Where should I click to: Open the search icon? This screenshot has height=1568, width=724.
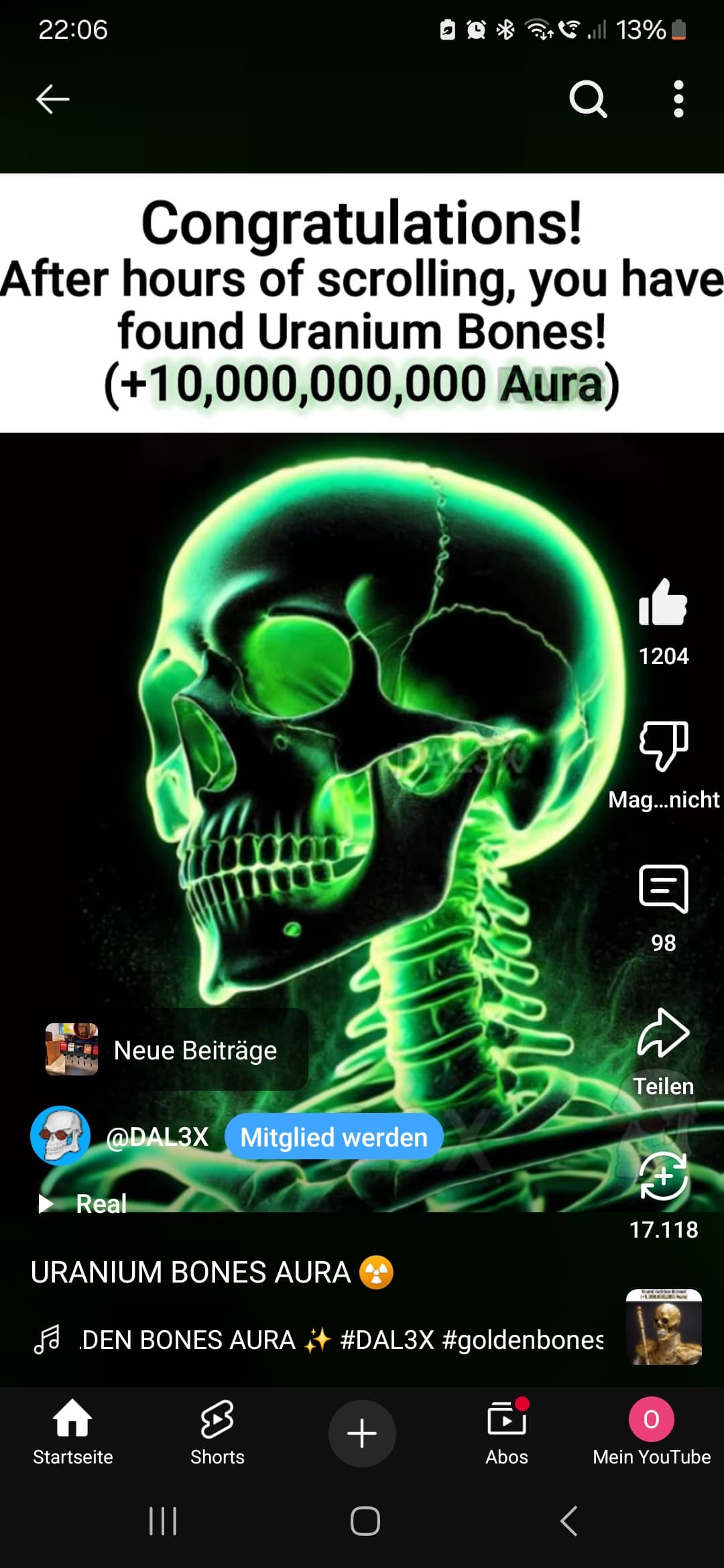tap(588, 99)
